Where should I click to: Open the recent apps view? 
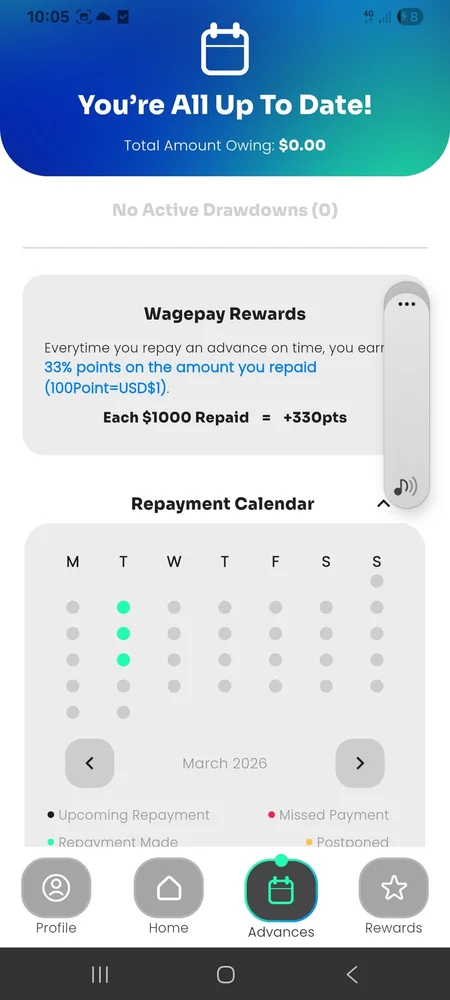100,974
